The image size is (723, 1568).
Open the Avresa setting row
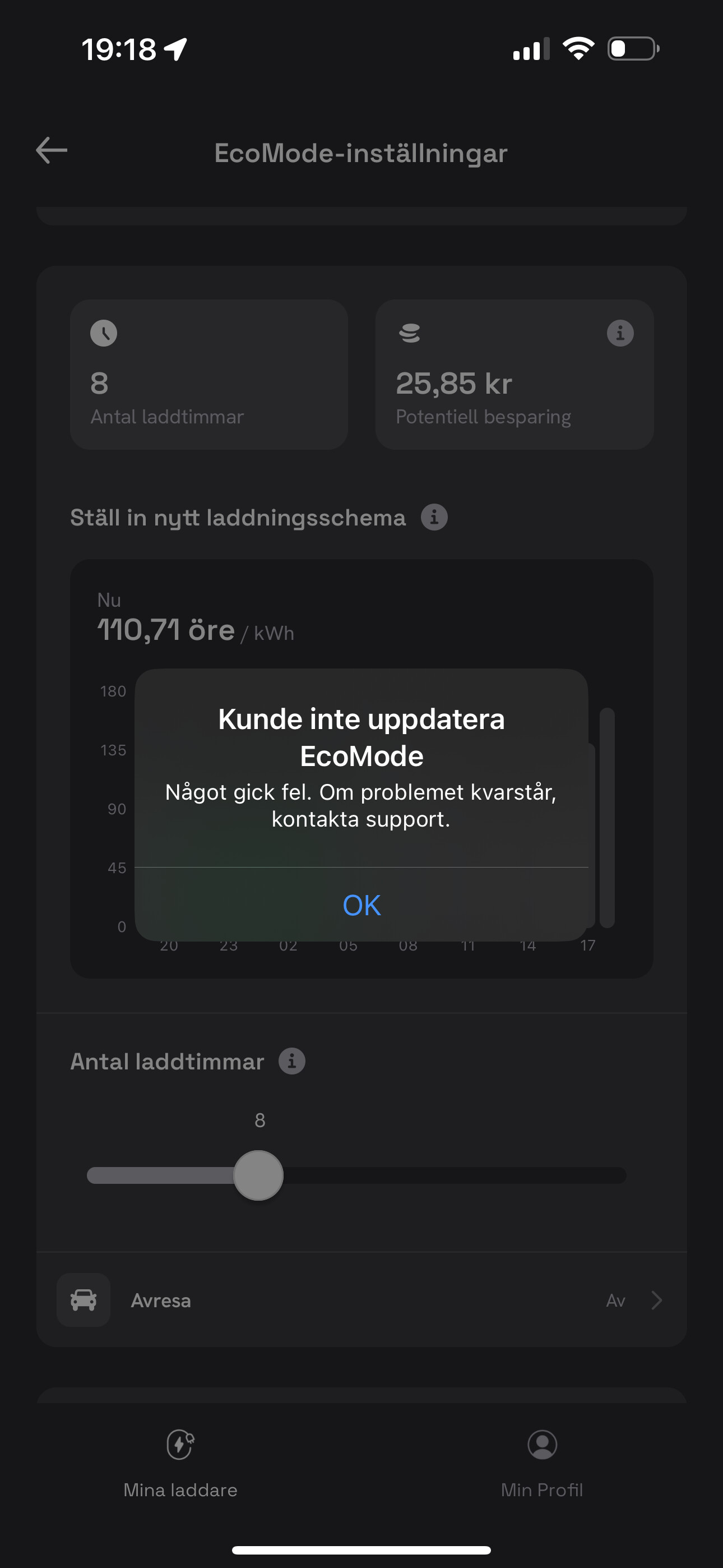(361, 1301)
